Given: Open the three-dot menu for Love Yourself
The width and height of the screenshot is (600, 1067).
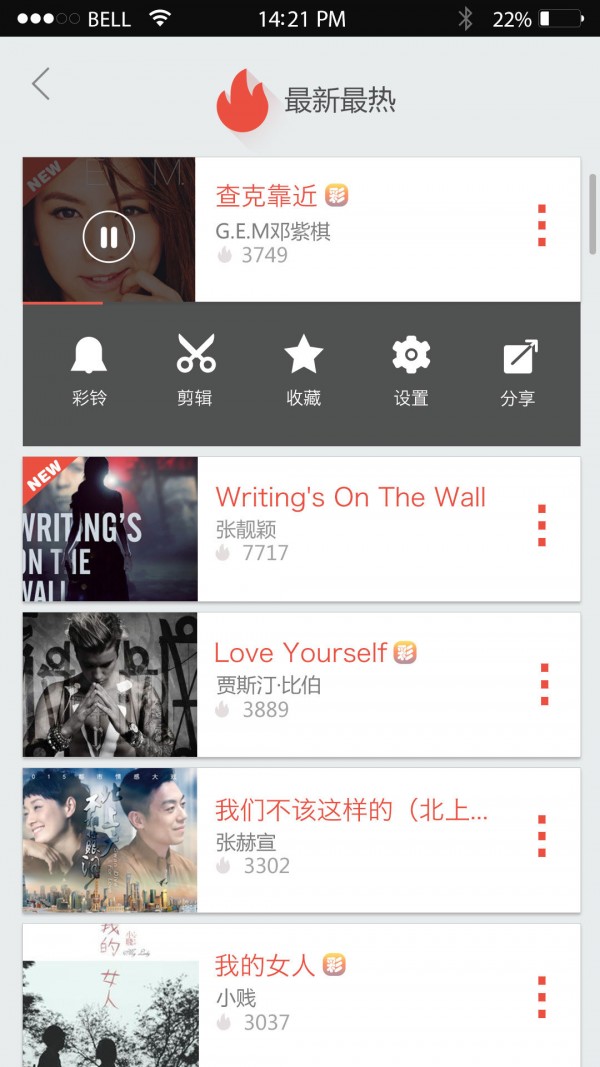Looking at the screenshot, I should pyautogui.click(x=544, y=684).
